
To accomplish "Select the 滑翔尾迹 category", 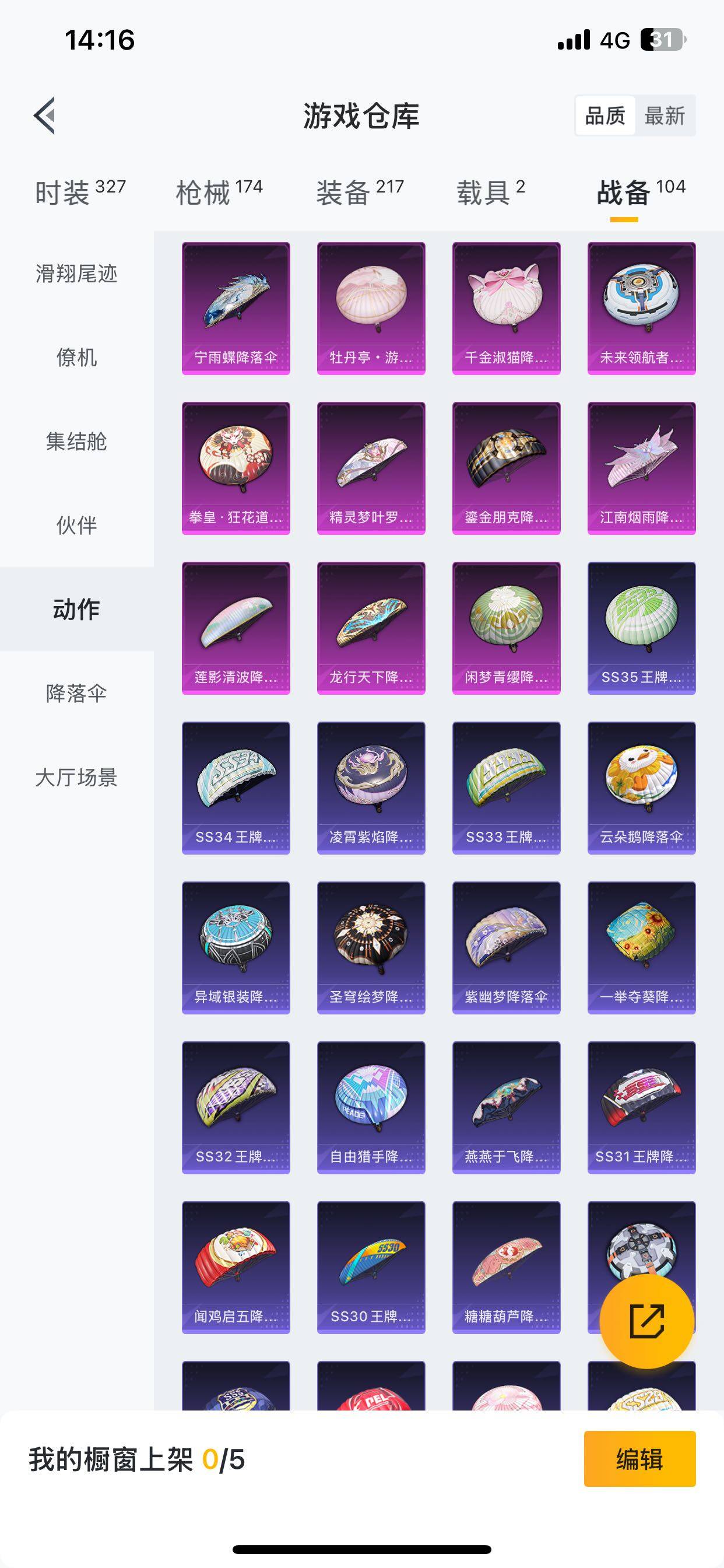I will pyautogui.click(x=77, y=274).
